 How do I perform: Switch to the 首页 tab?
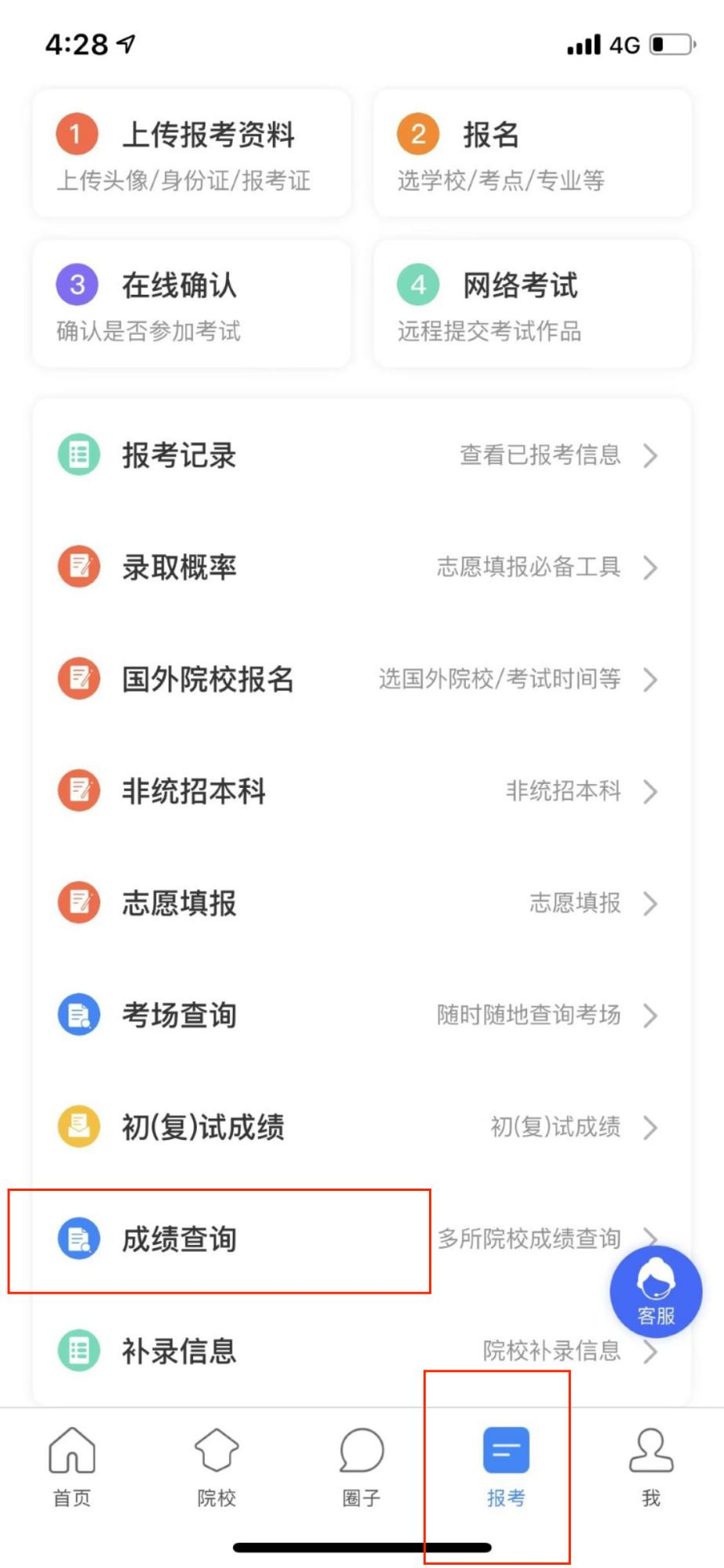72,1466
